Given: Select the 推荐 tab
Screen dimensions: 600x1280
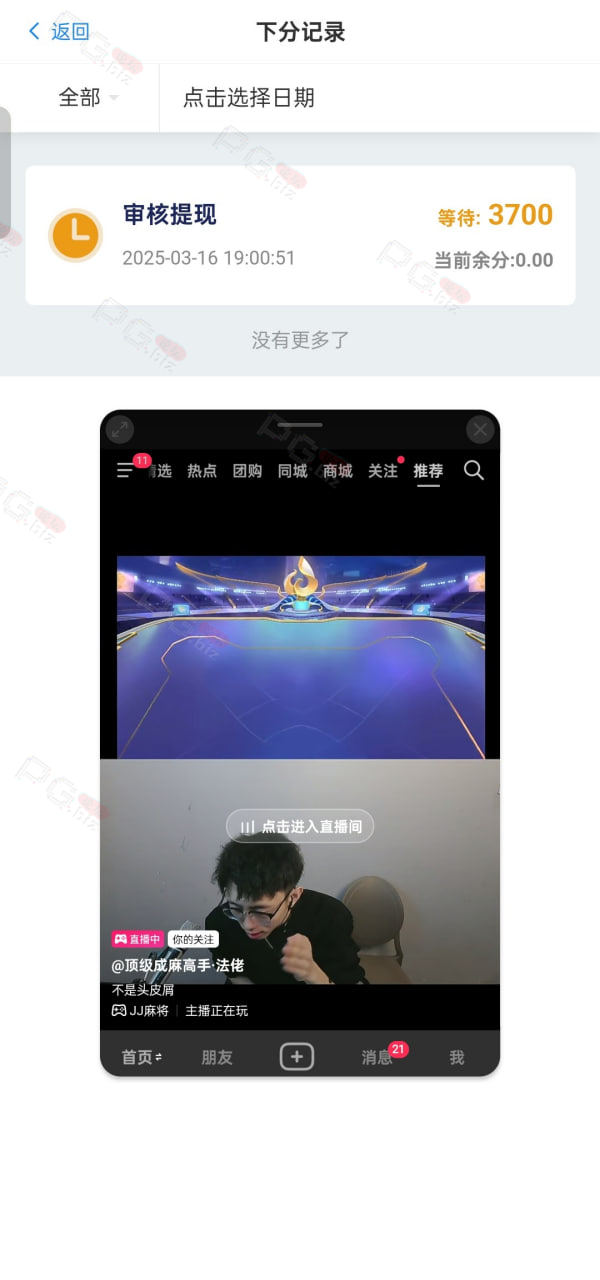Looking at the screenshot, I should pyautogui.click(x=428, y=470).
